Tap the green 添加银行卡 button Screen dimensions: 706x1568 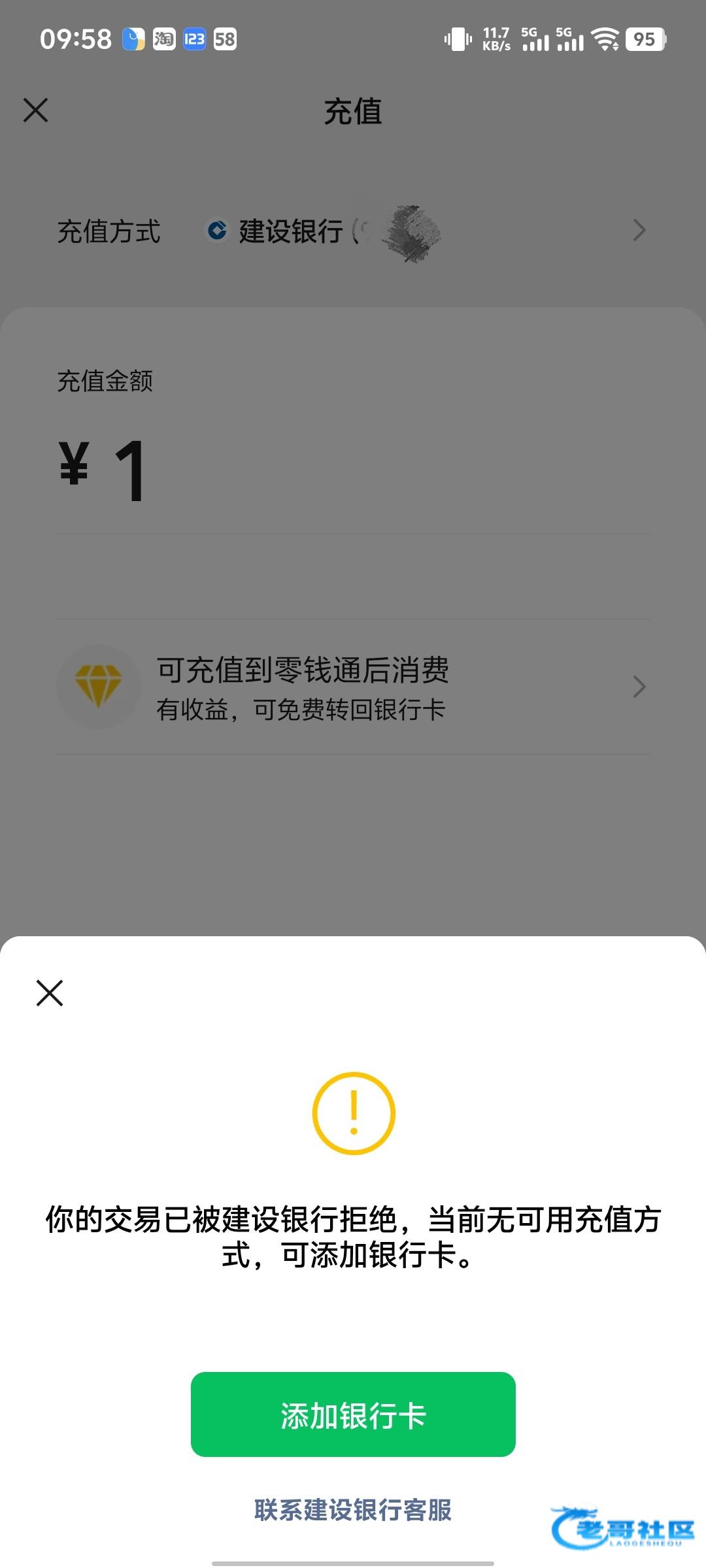[353, 1414]
